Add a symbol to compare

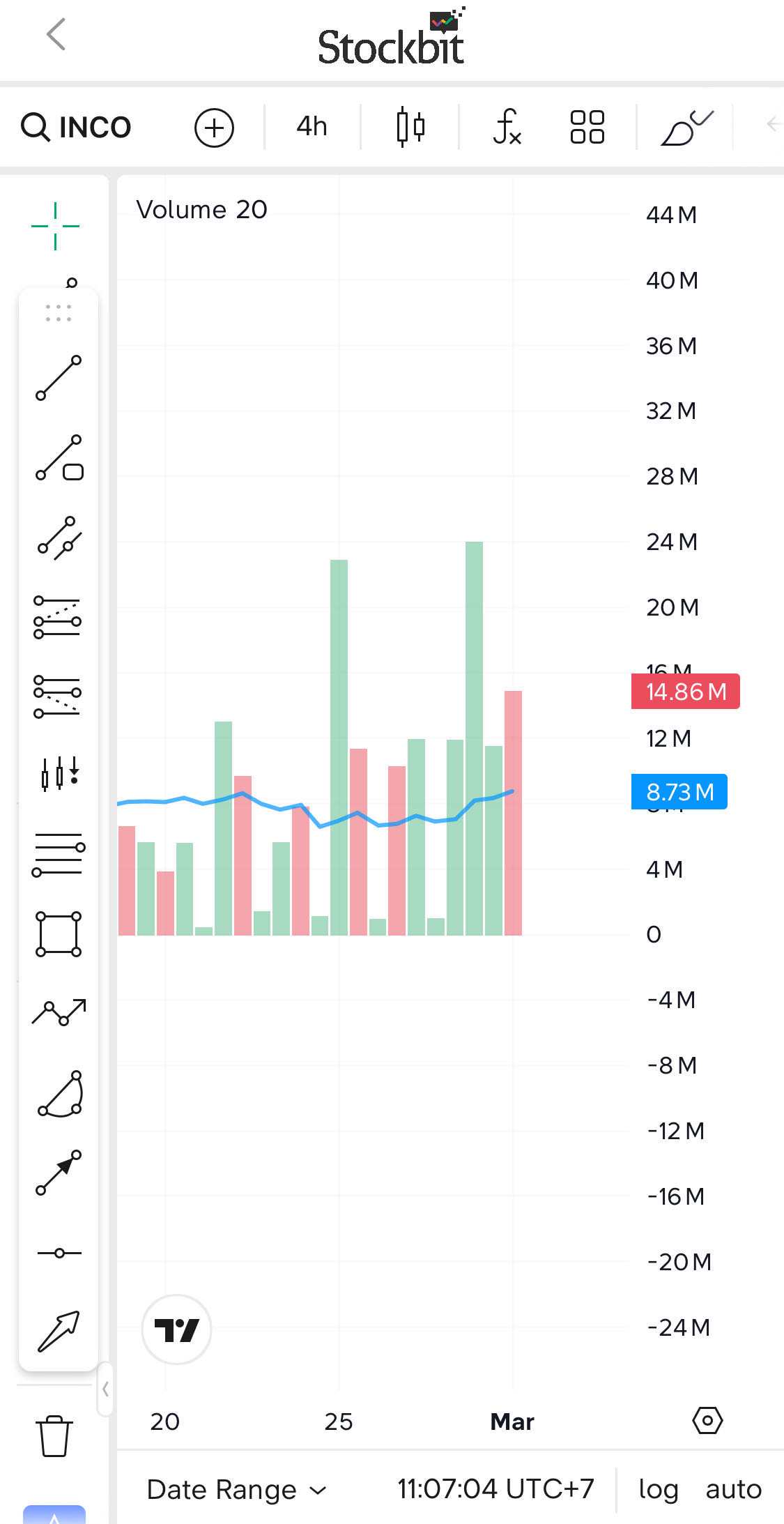214,128
